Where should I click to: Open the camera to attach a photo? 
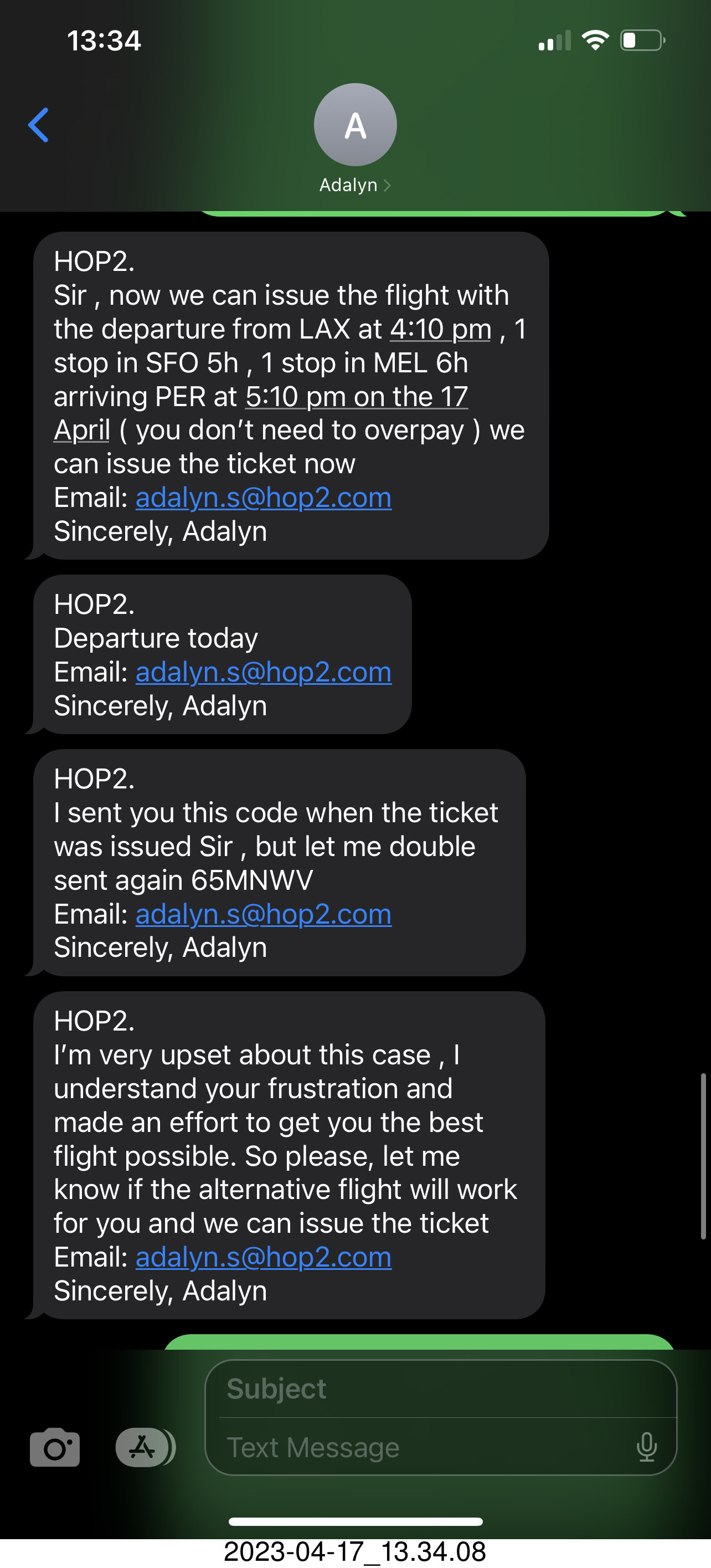[x=55, y=1447]
